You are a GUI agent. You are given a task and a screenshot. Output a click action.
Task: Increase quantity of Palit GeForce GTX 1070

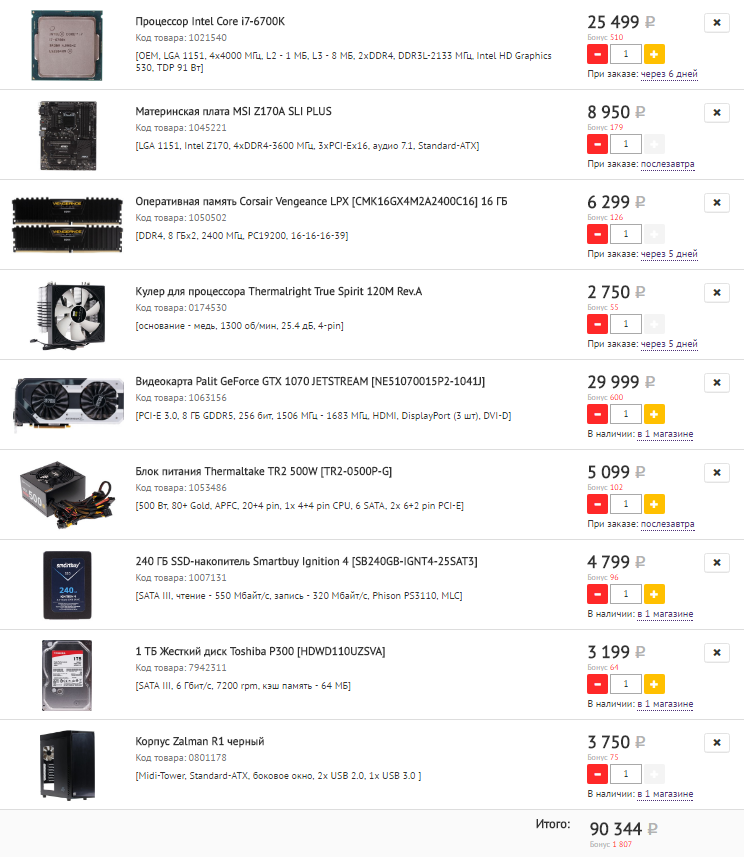click(x=654, y=414)
